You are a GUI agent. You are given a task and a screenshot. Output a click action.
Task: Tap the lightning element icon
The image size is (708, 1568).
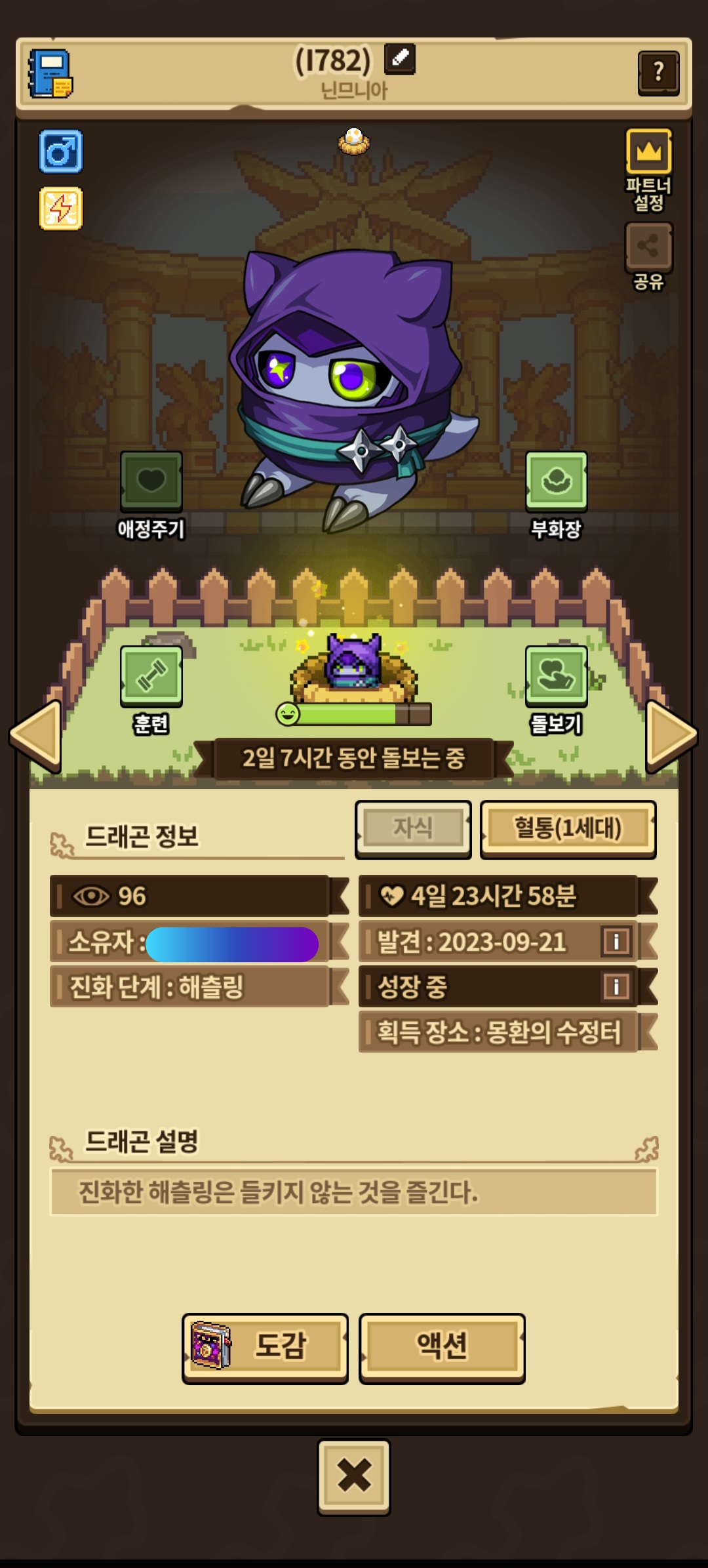point(61,209)
